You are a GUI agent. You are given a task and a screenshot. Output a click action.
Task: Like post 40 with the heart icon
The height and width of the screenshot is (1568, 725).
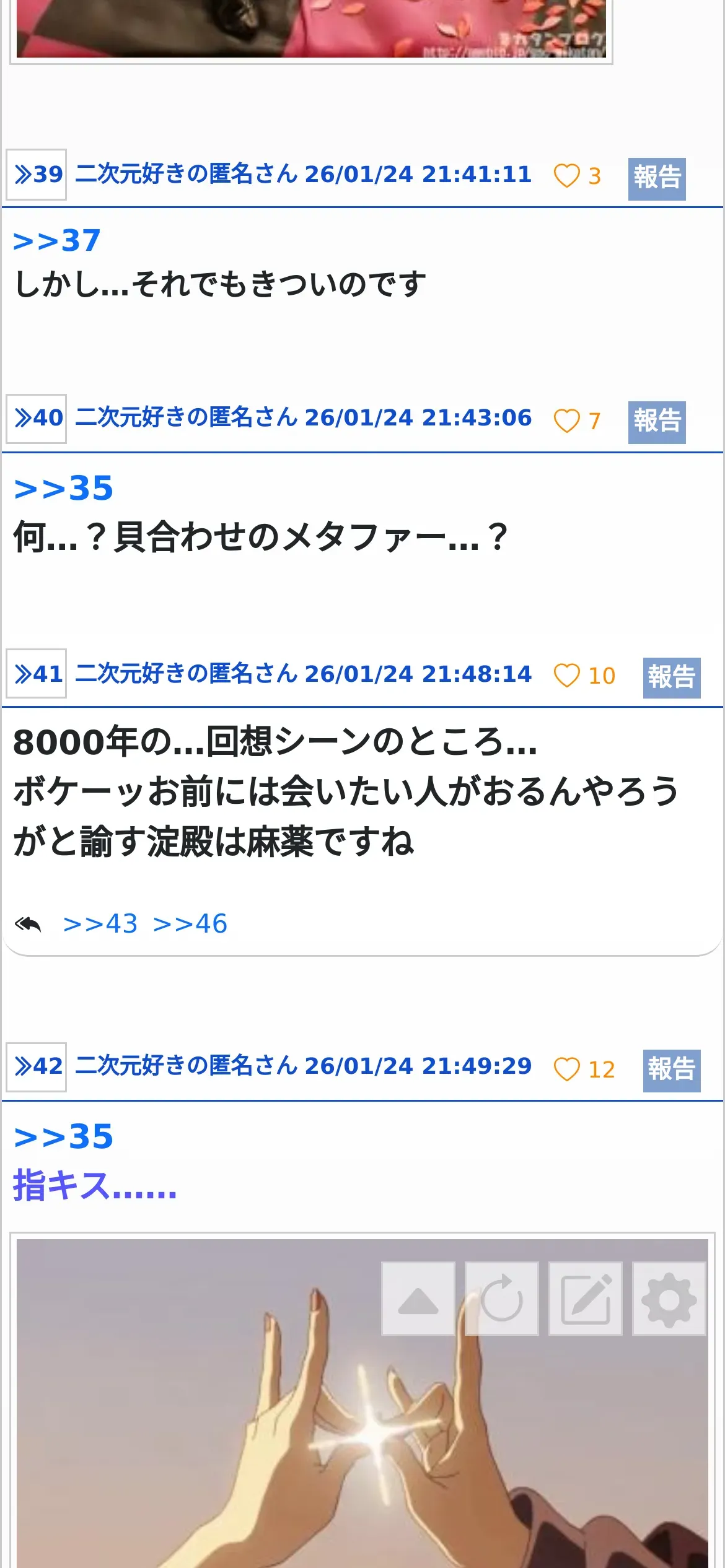566,421
